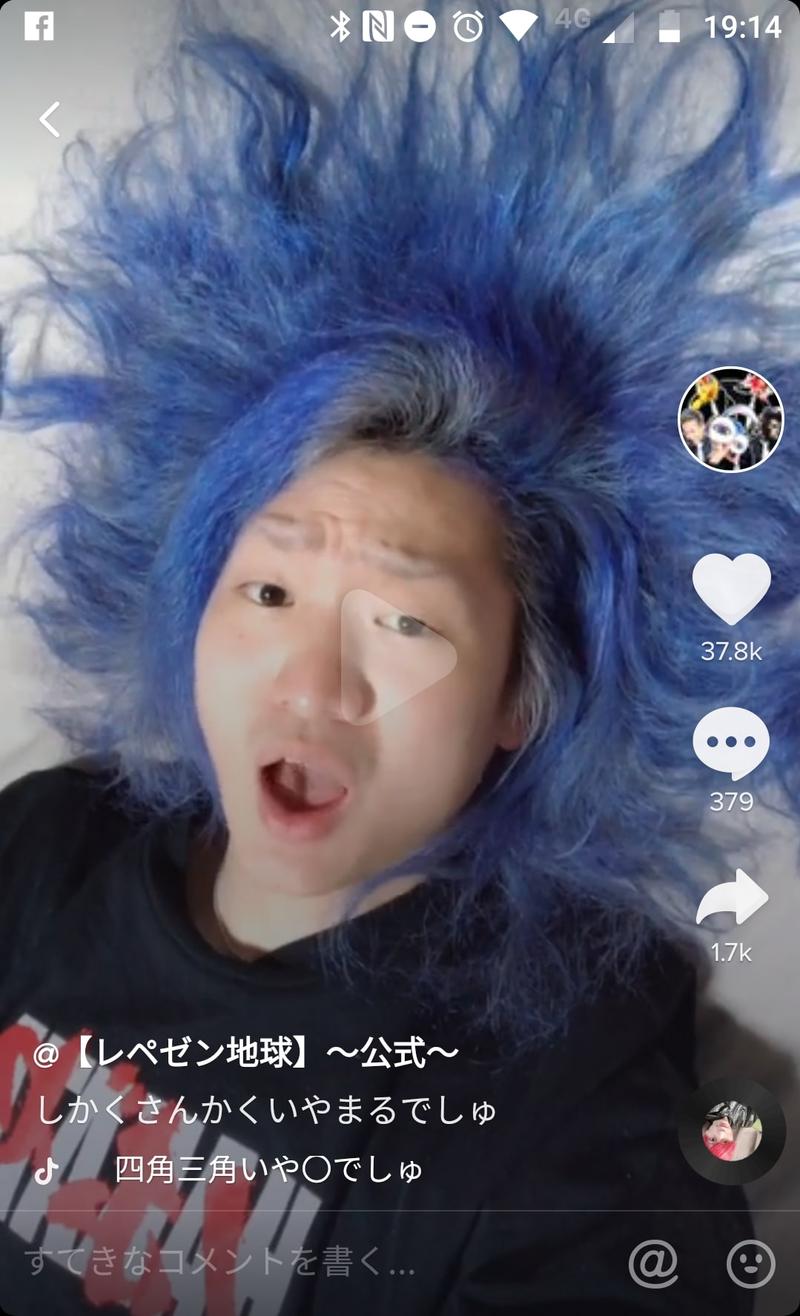Go back with the top-left arrow
The height and width of the screenshot is (1316, 800).
50,119
